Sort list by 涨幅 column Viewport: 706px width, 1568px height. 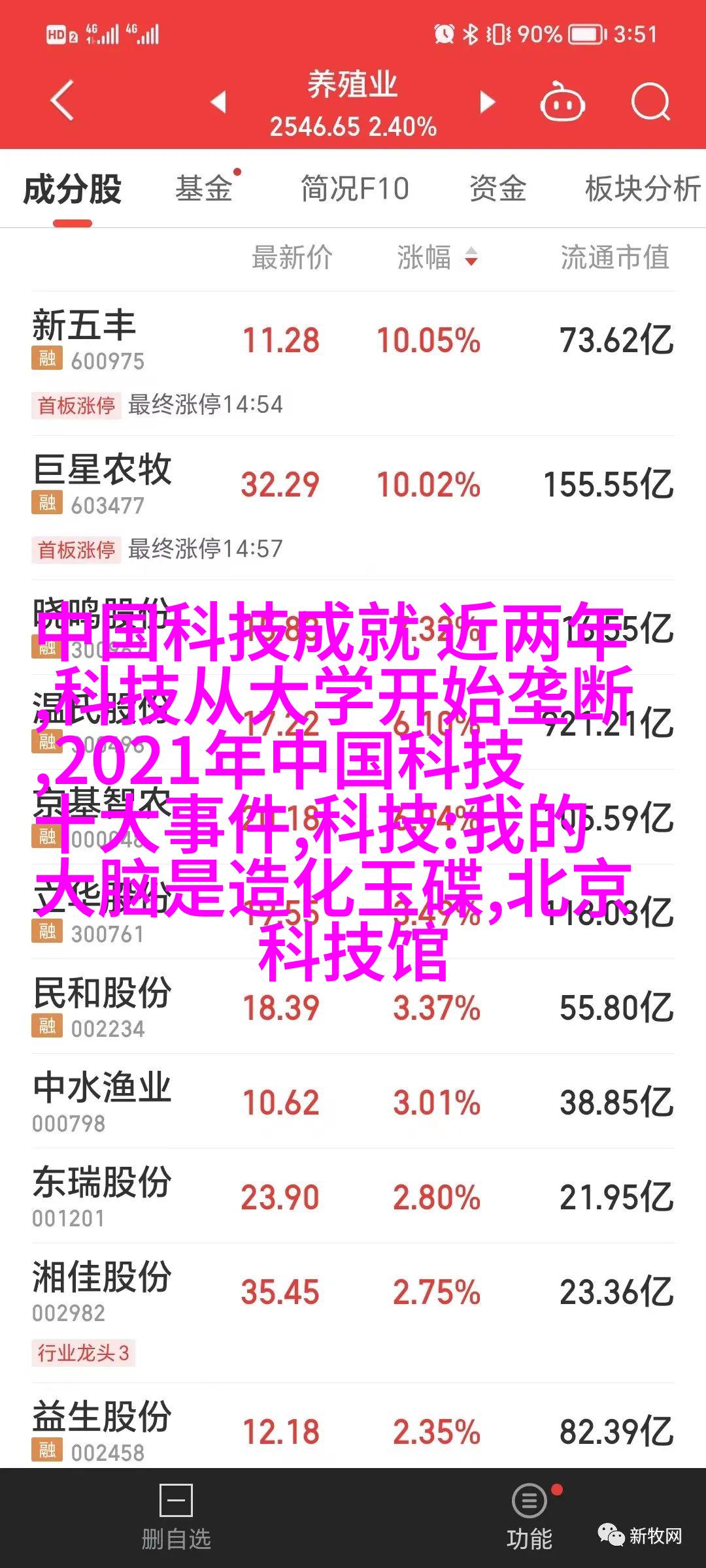[437, 257]
